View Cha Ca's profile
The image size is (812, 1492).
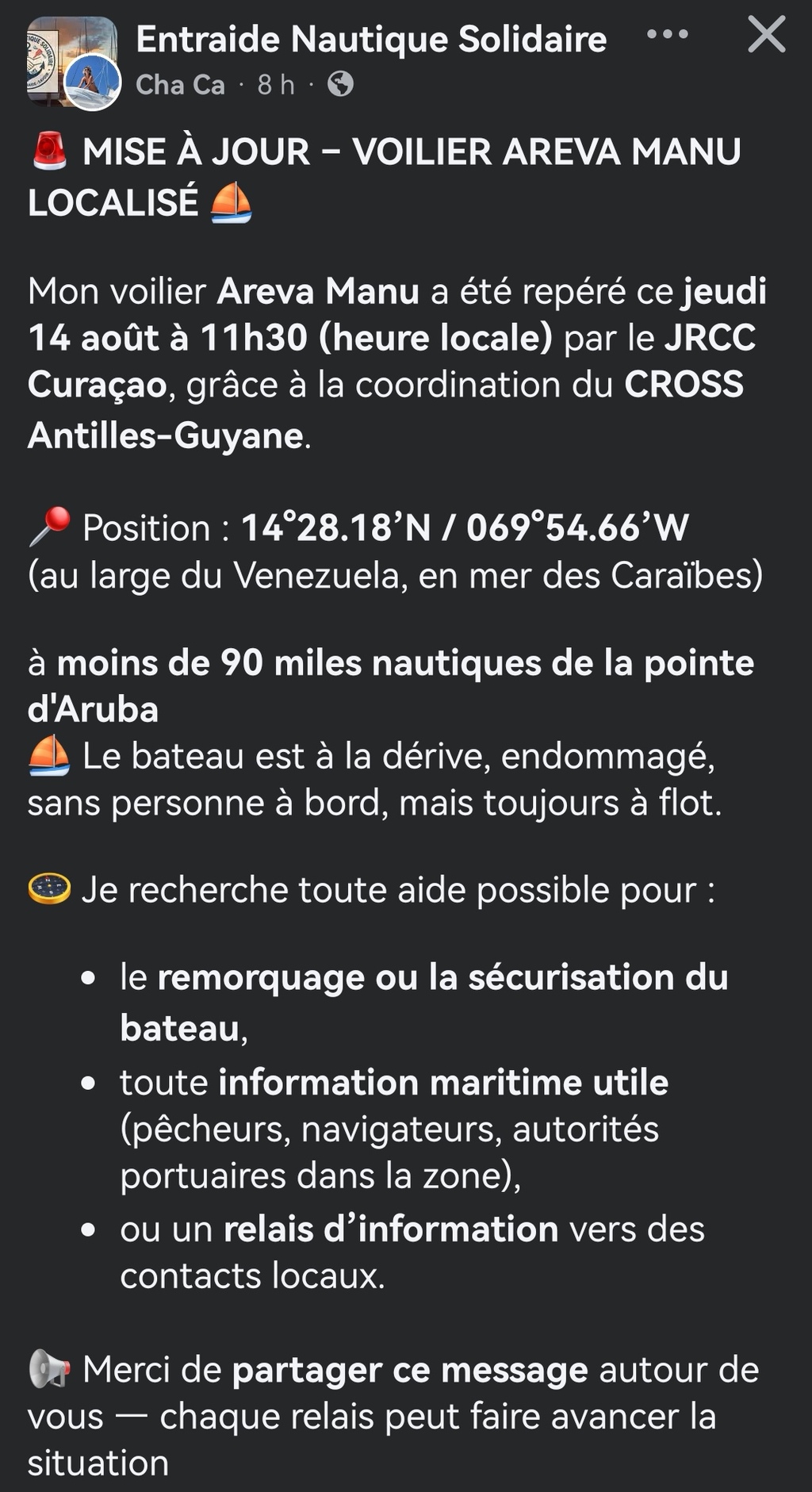(180, 84)
